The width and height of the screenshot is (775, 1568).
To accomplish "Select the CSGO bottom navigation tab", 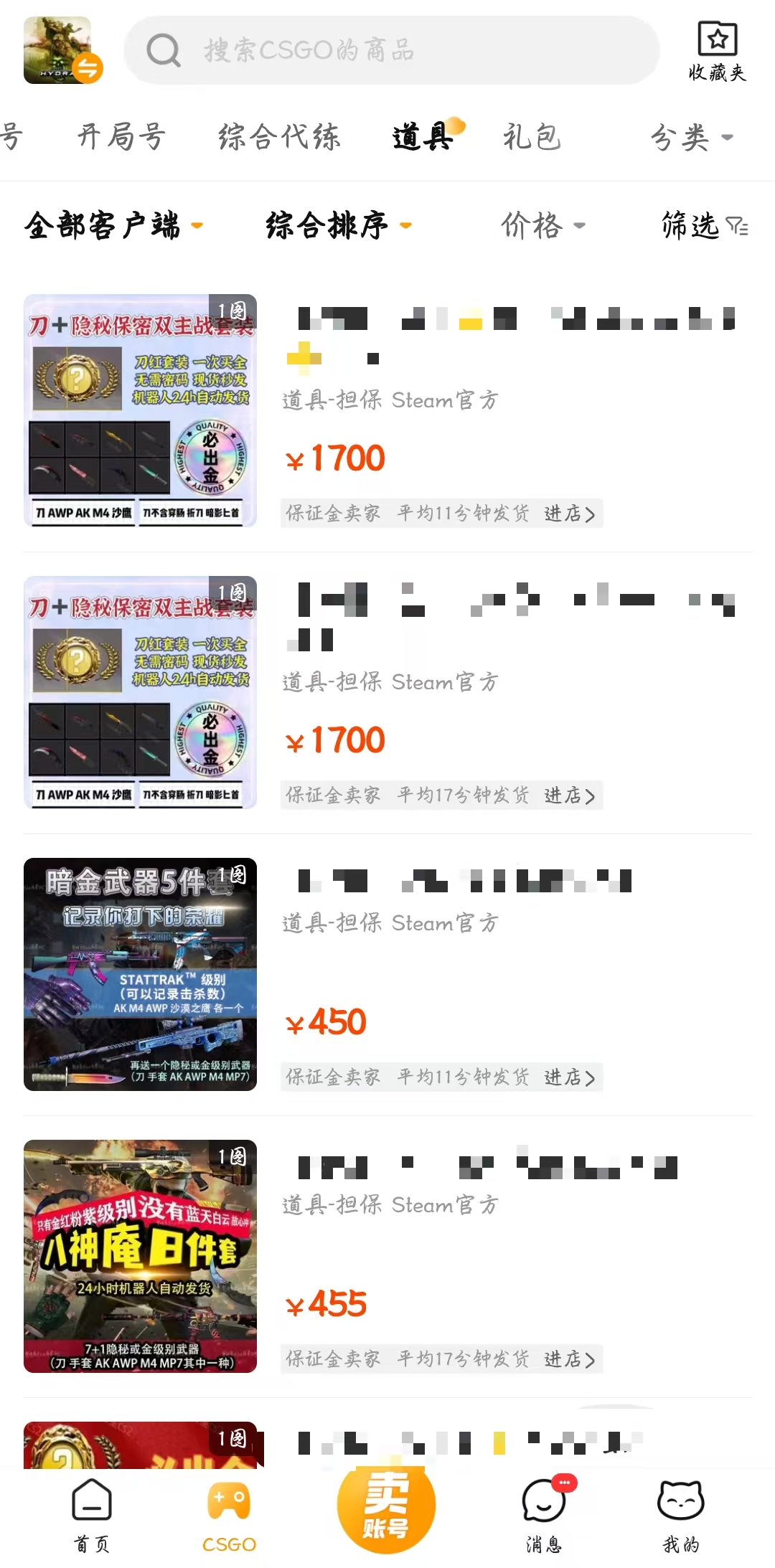I will (x=229, y=1515).
